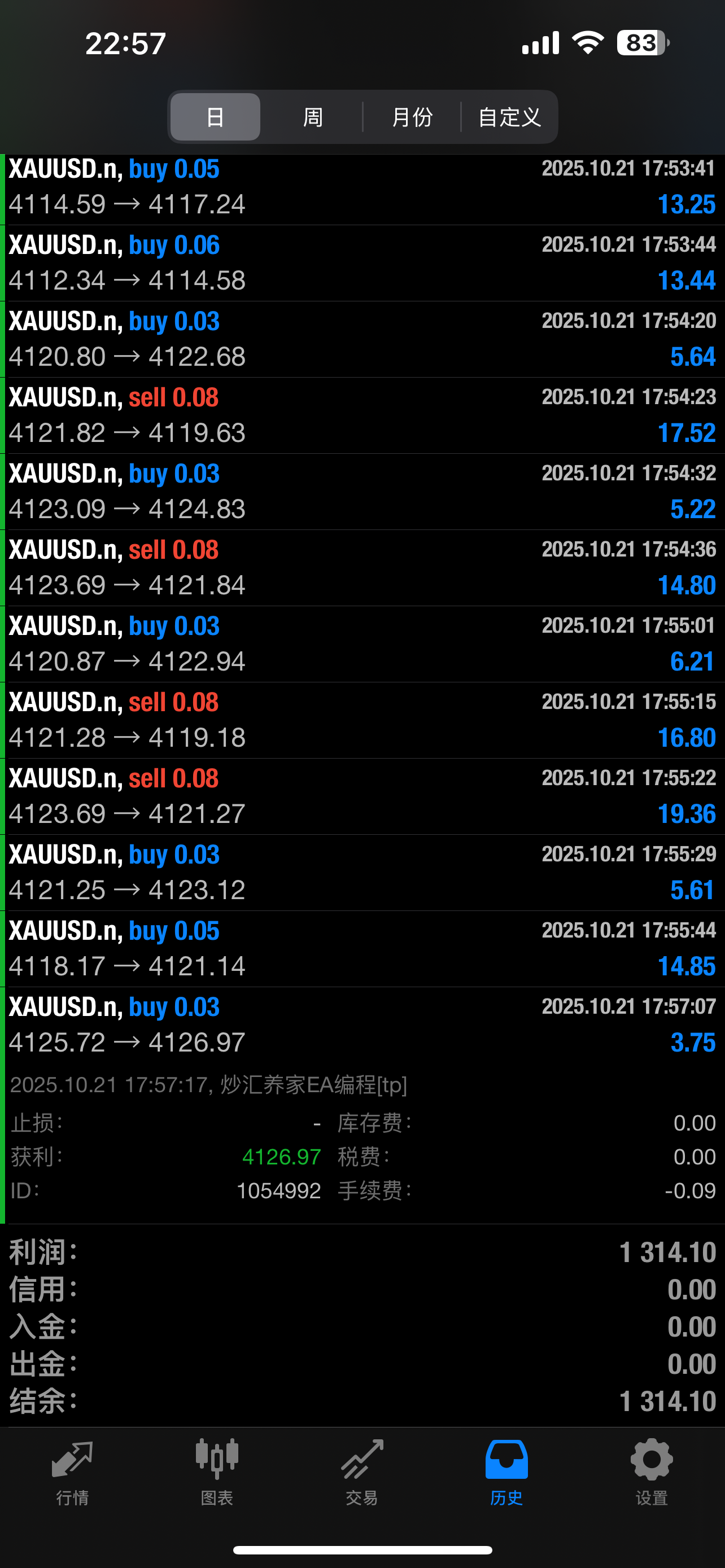Expand the buy 0.03 trade at 17:55:01
The width and height of the screenshot is (725, 1568).
pos(362,644)
